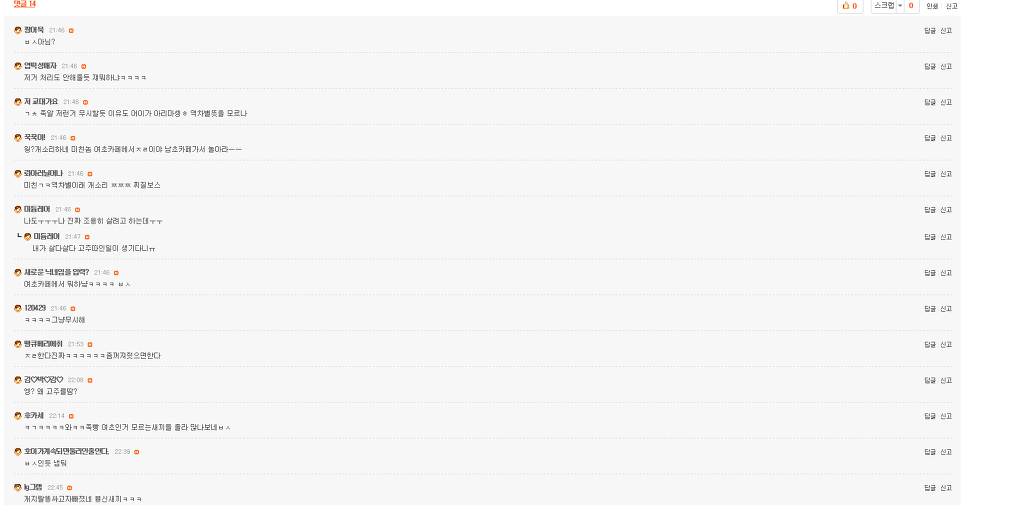Open 호의가계속되면둘리인줄안다.'s profile nickname
Image resolution: width=1024 pixels, height=505 pixels.
coord(66,451)
